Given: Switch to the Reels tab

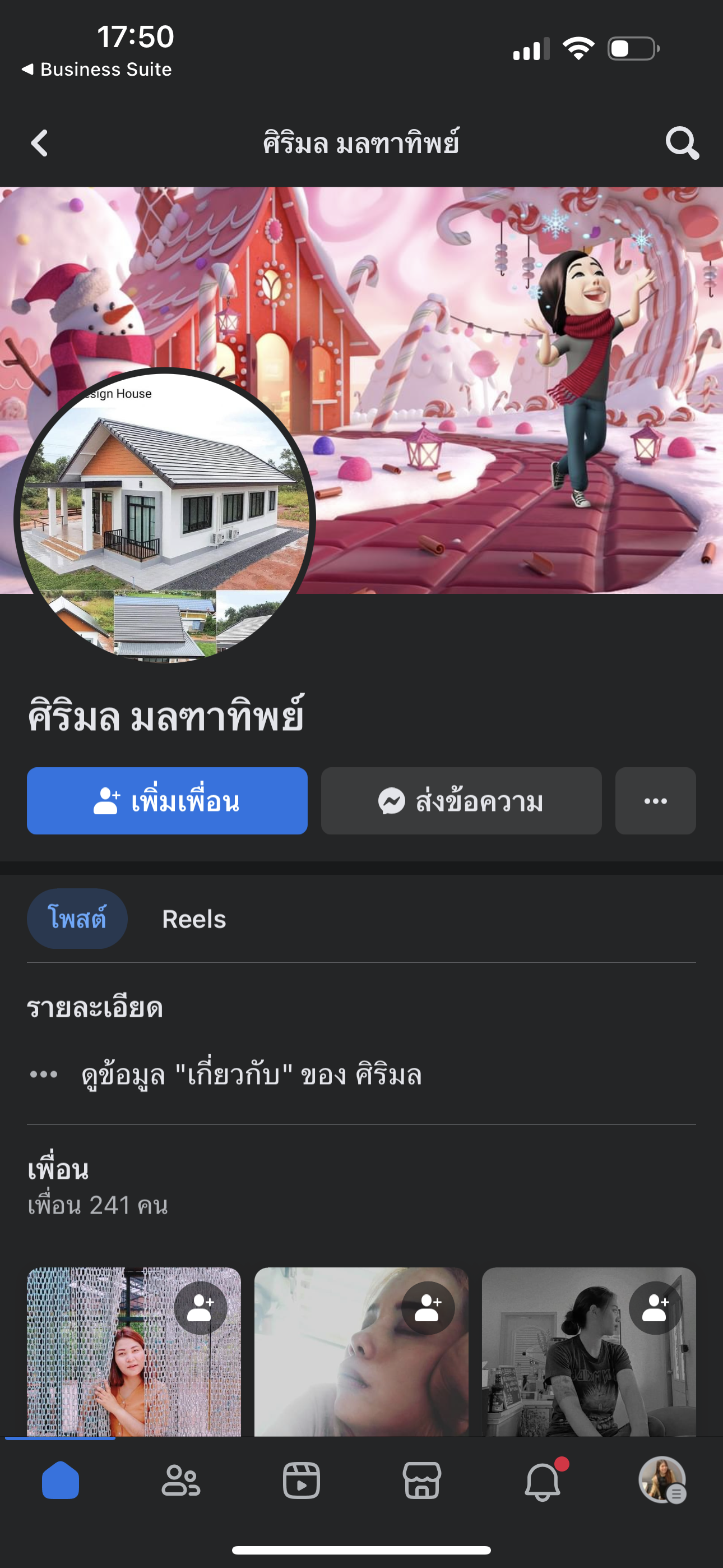Looking at the screenshot, I should [193, 919].
